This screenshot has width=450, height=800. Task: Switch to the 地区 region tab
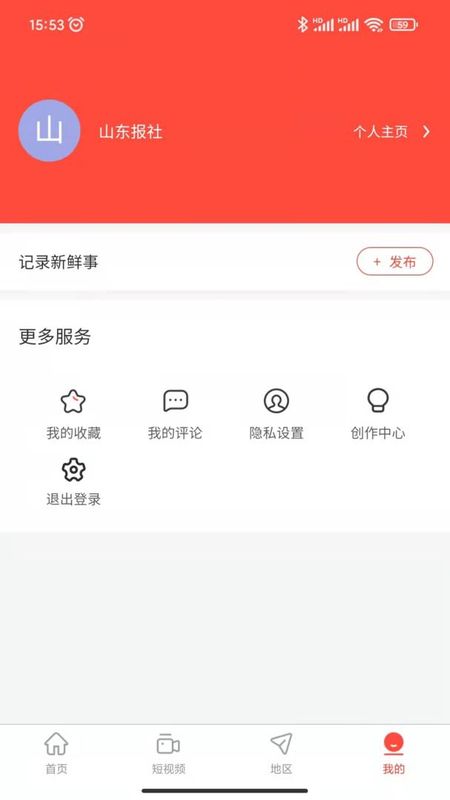pos(281,754)
